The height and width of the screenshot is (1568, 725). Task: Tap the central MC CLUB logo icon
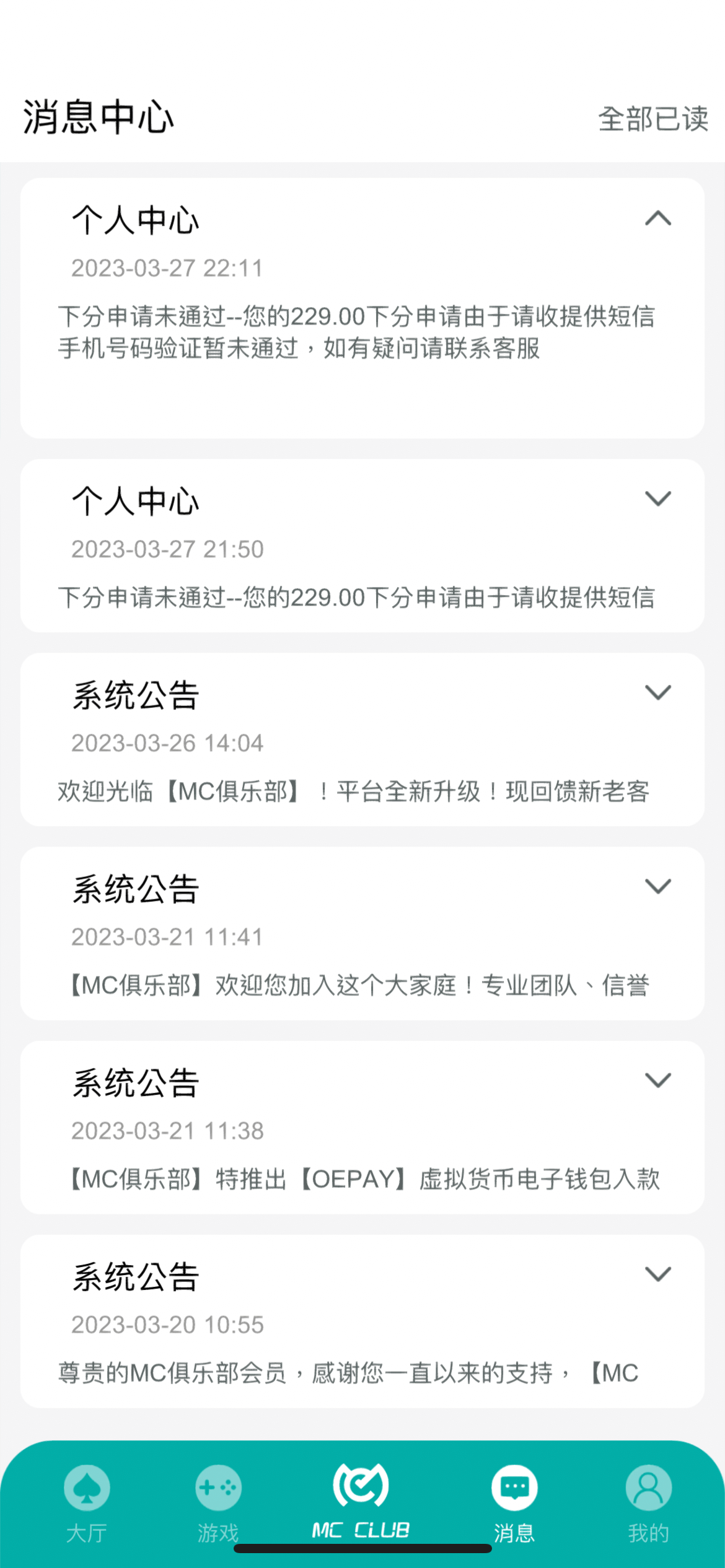(x=362, y=1483)
